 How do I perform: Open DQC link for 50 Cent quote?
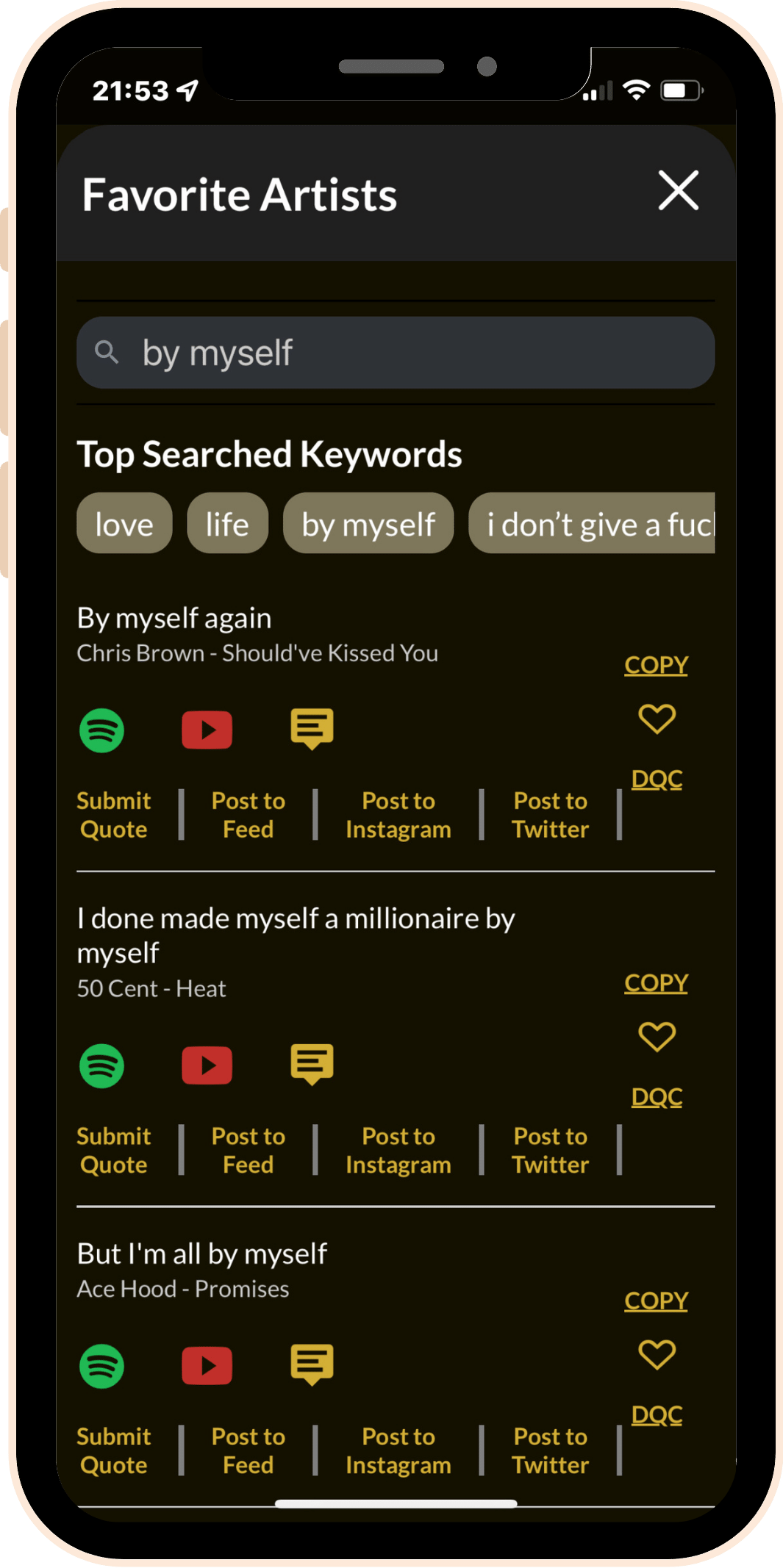tap(657, 1097)
